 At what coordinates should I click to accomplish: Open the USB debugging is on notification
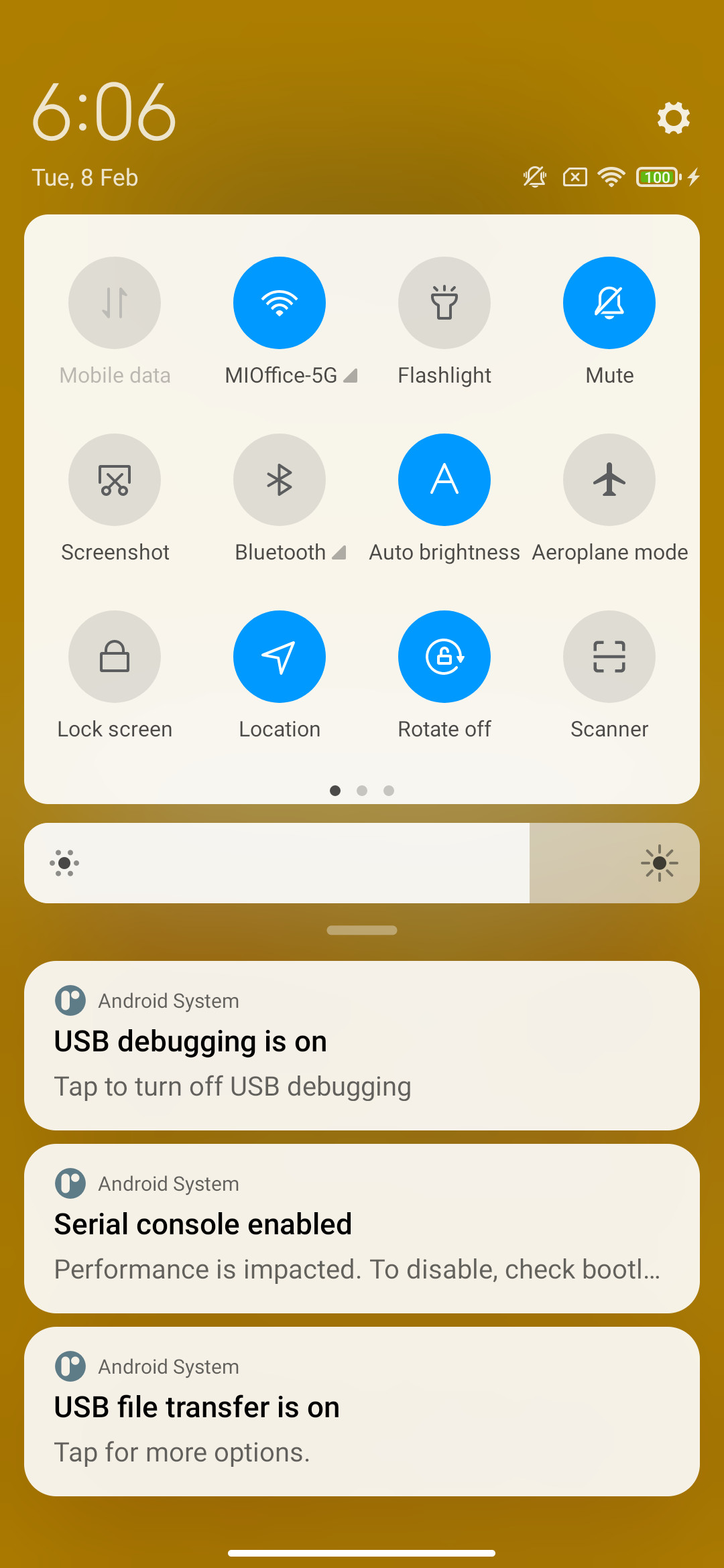tap(362, 1045)
